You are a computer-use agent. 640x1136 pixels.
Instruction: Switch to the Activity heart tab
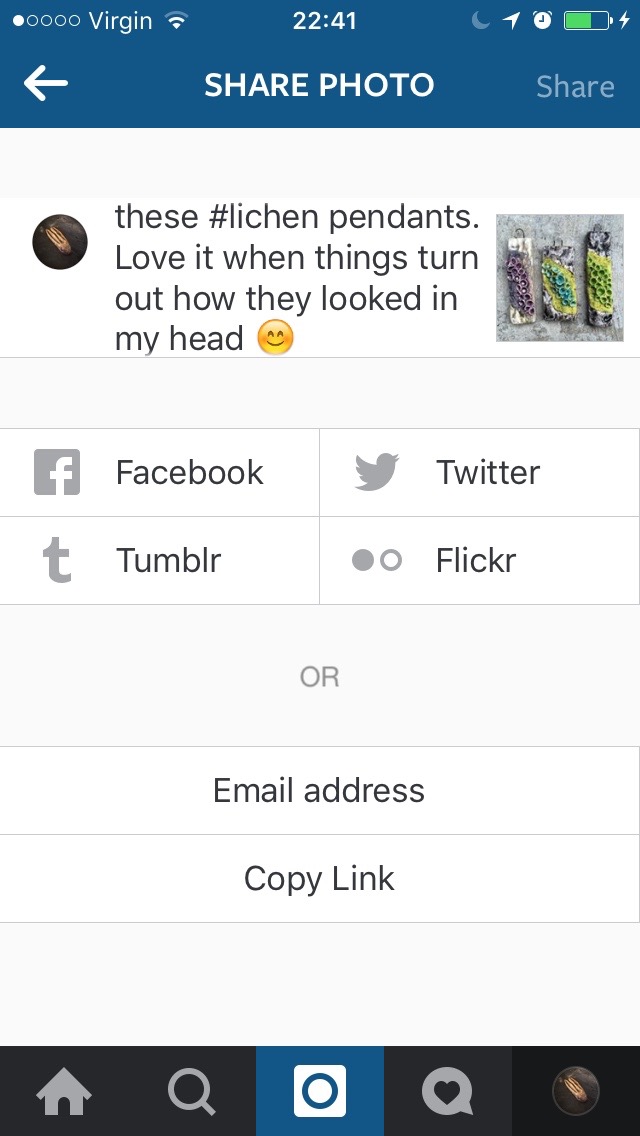click(x=447, y=1091)
